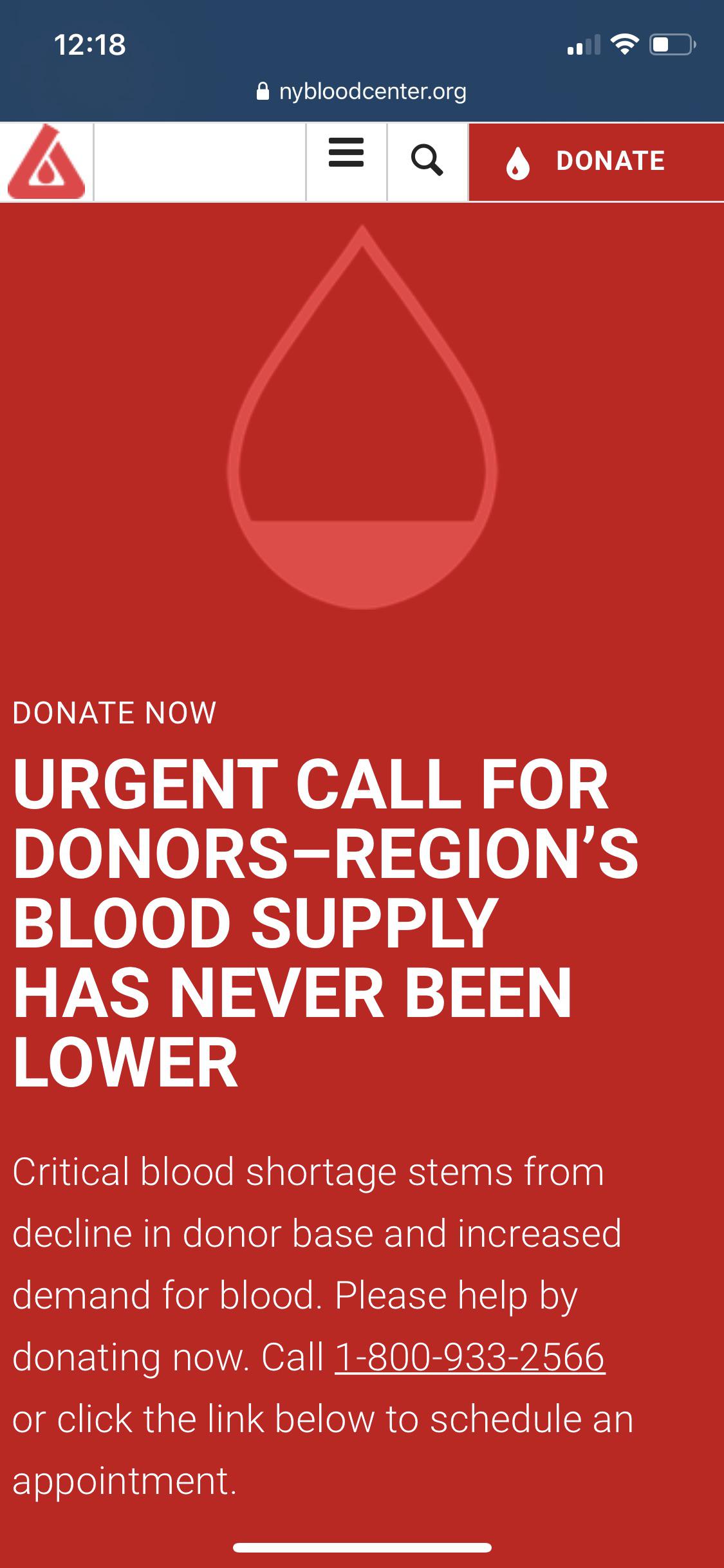Tap the blood droplet icon beside DONATE
Screen dimensions: 724x1568
(x=519, y=161)
